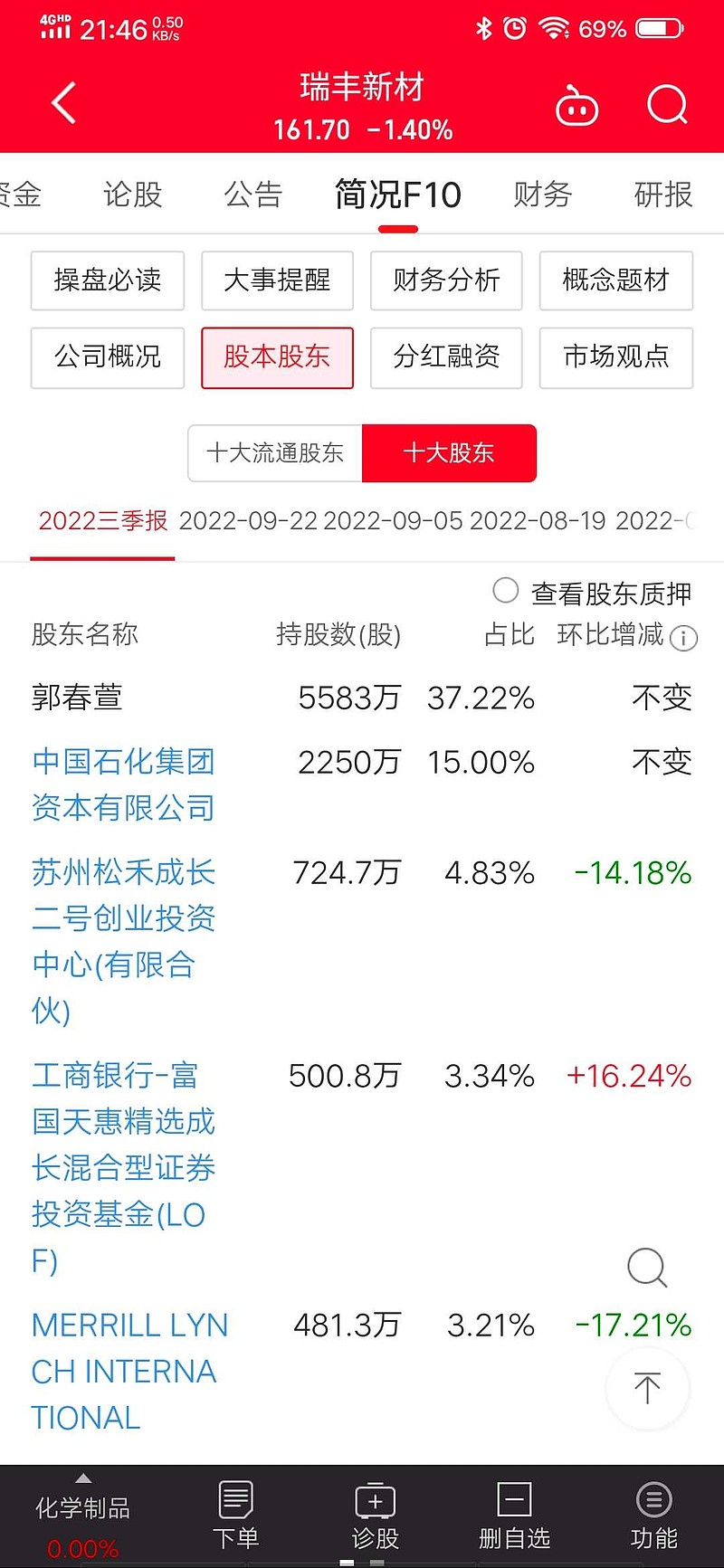This screenshot has height=1568, width=724.
Task: Open the 财务分析 section
Action: pyautogui.click(x=446, y=280)
